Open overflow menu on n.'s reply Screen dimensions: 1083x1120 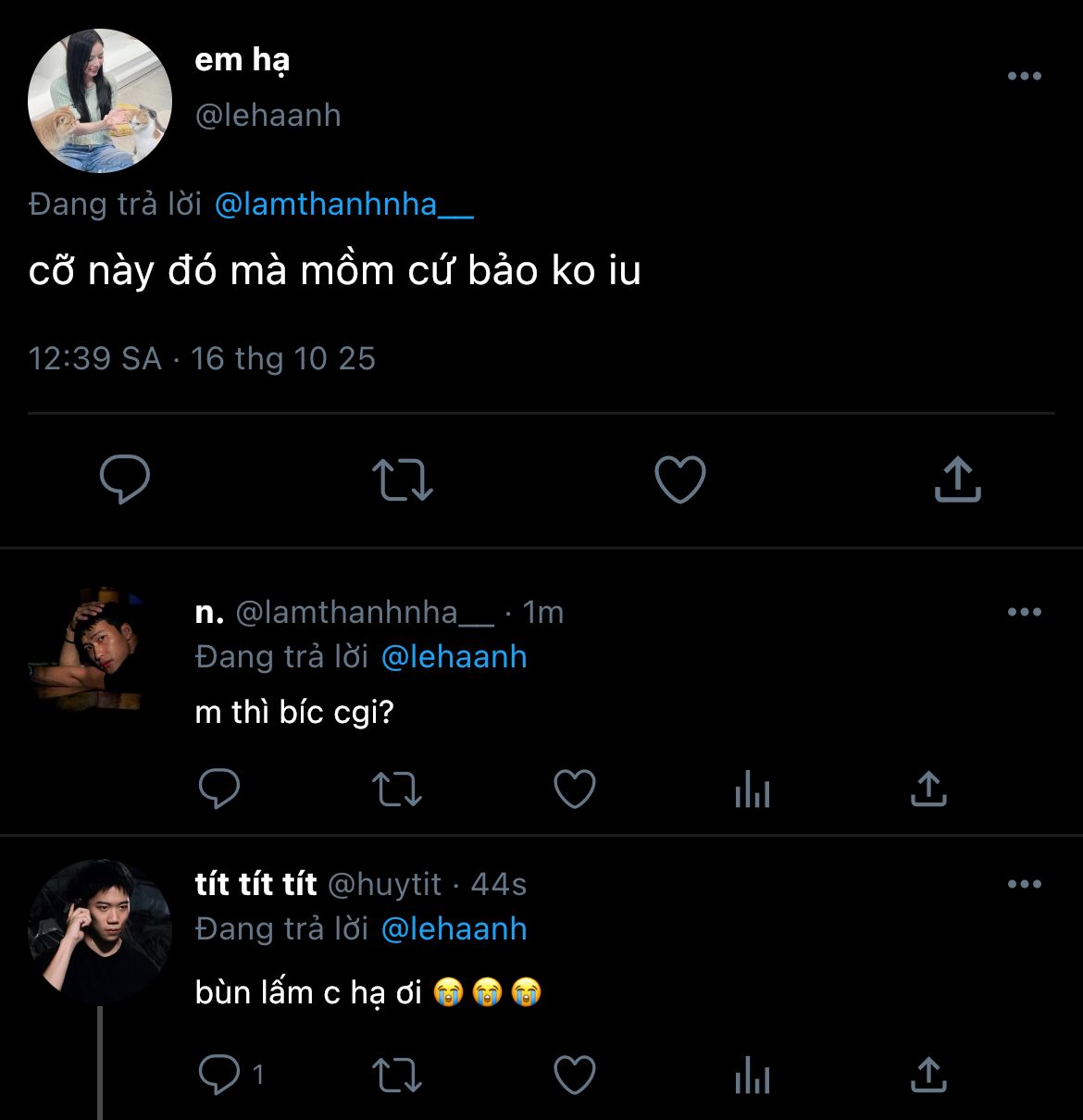pos(1024,612)
